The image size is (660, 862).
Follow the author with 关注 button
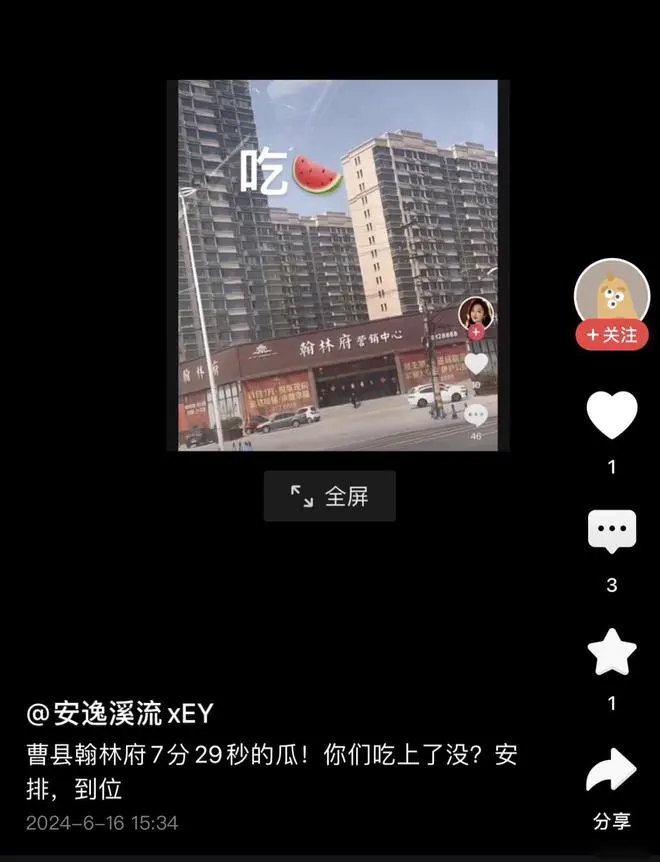click(x=611, y=336)
